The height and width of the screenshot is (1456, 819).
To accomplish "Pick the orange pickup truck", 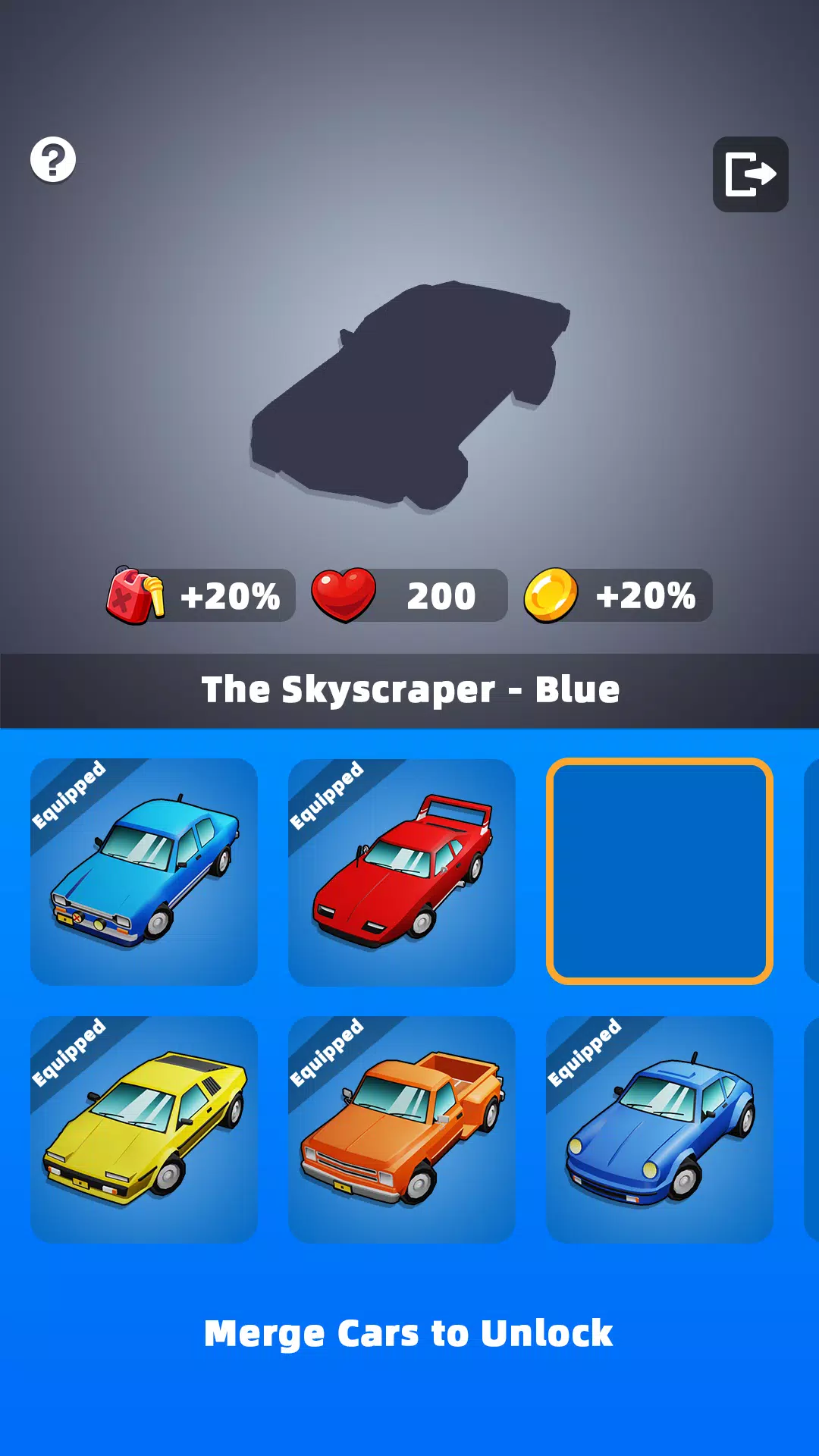I will [402, 1130].
